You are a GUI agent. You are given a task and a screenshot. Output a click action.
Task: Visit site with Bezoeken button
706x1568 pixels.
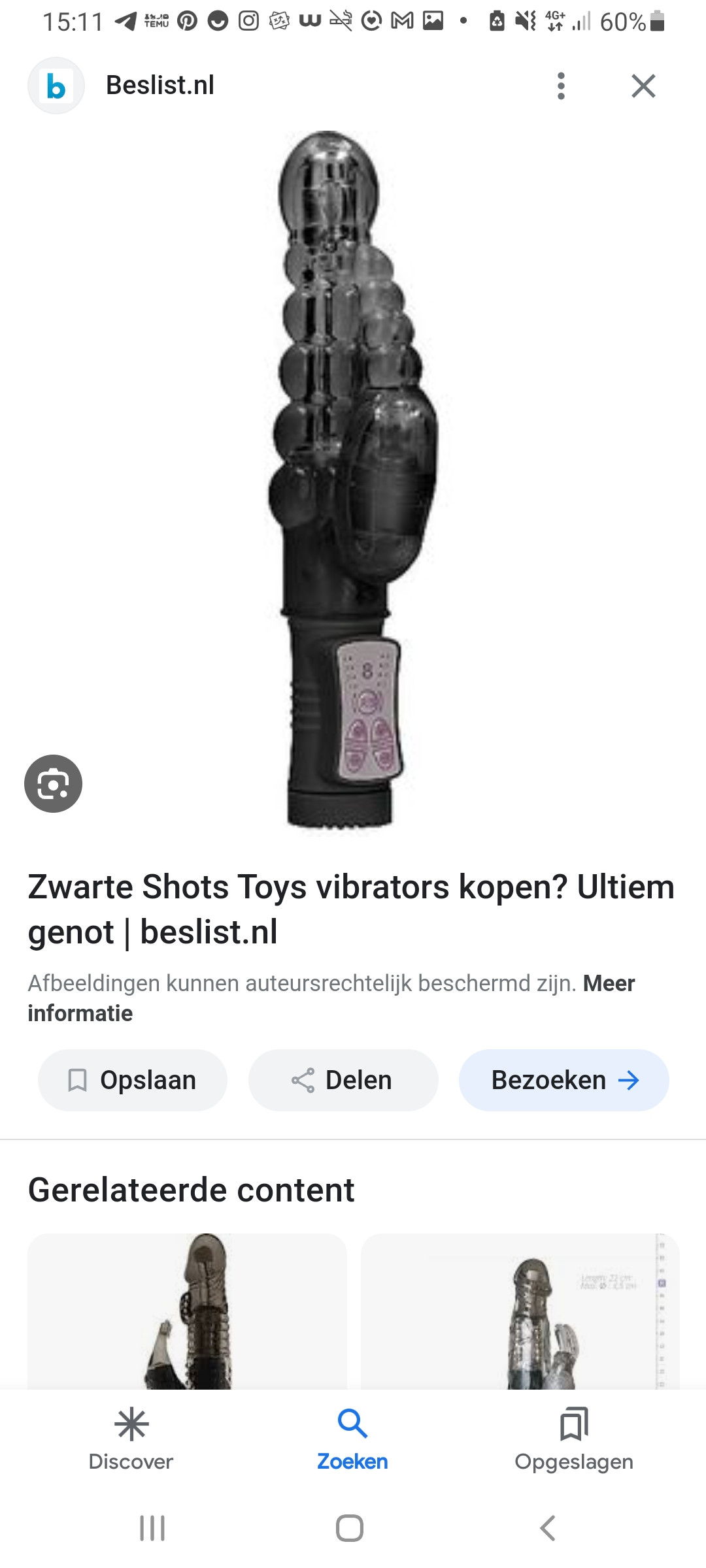pyautogui.click(x=563, y=1080)
